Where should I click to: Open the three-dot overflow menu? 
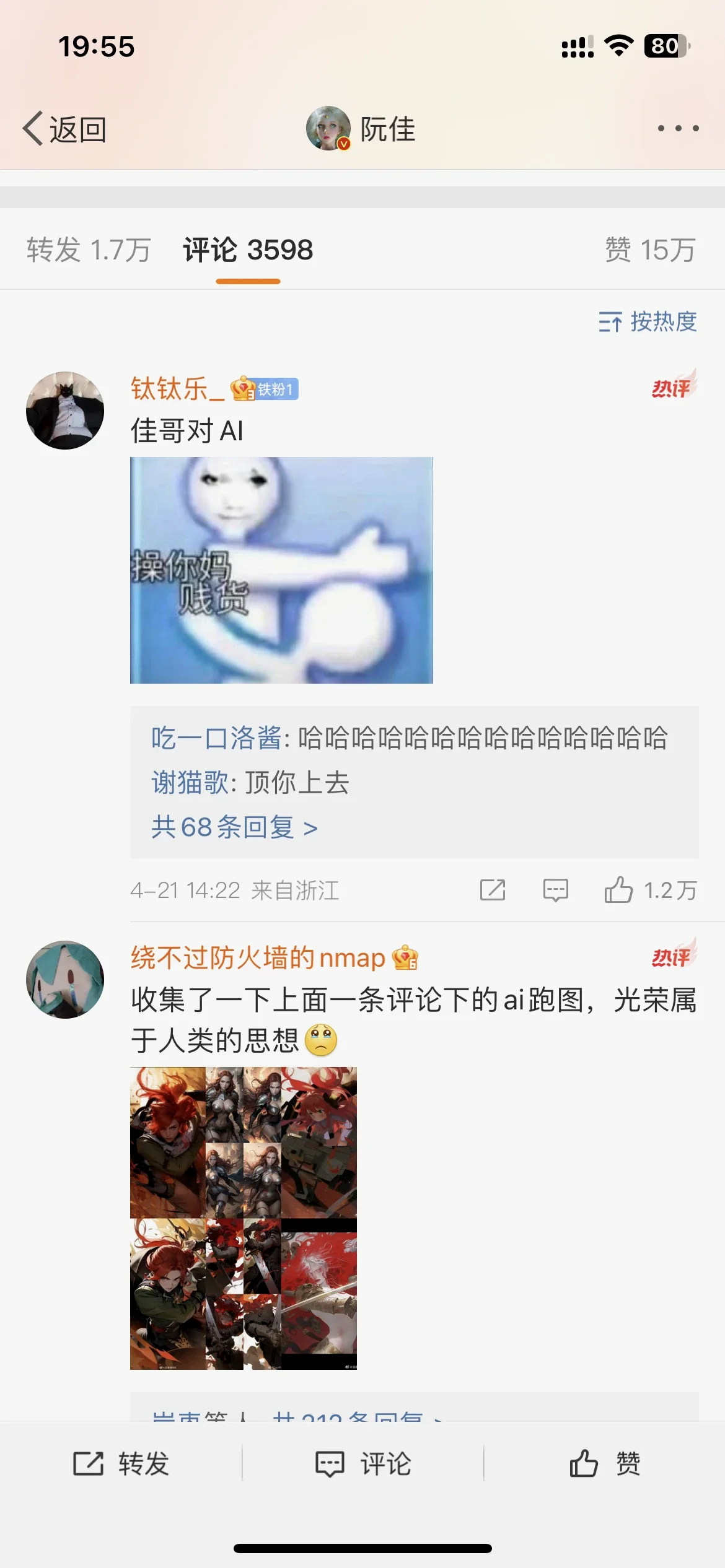point(678,128)
